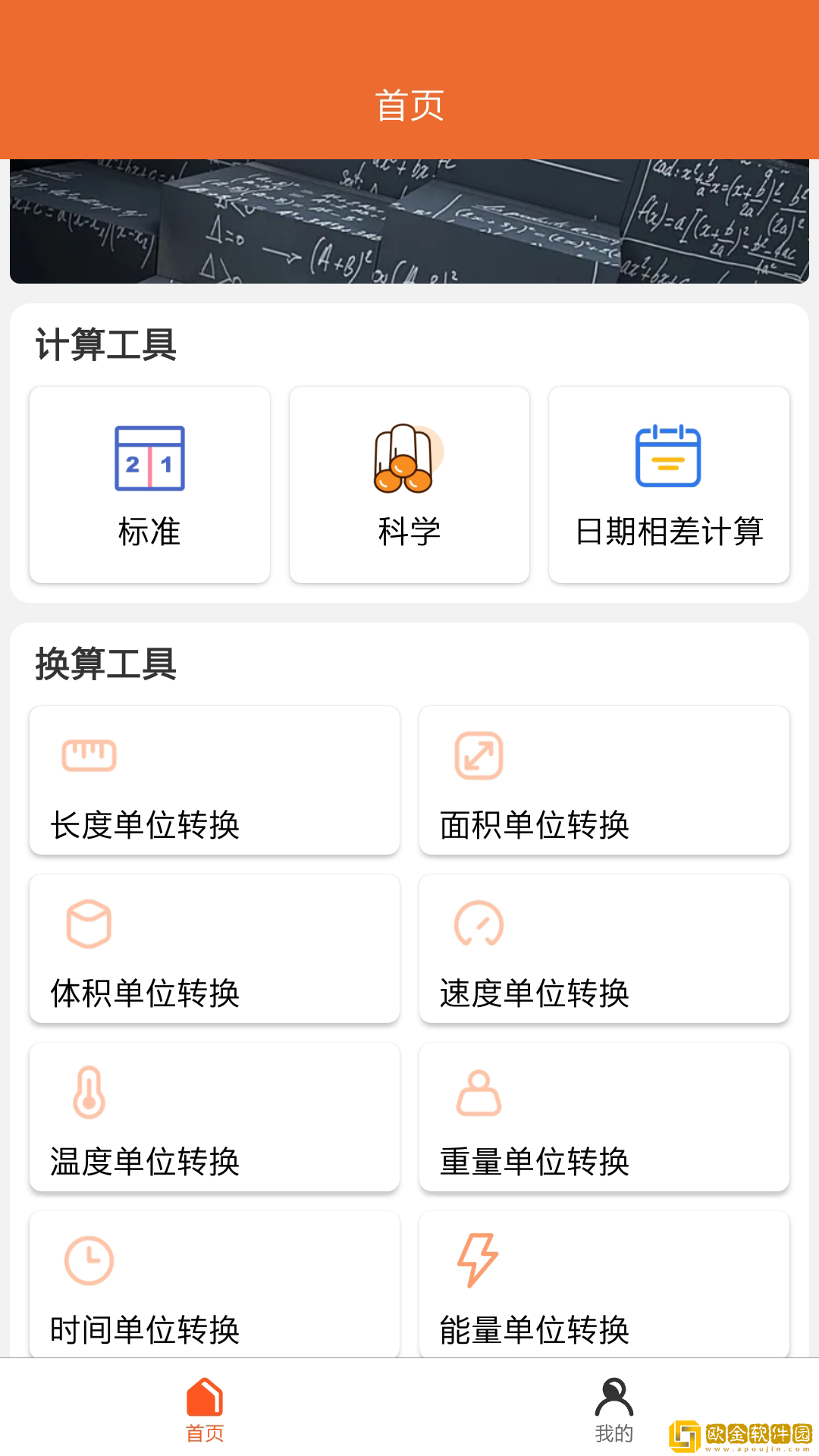The width and height of the screenshot is (819, 1456).
Task: Click the speedometer icon for speed unit conversion
Action: pyautogui.click(x=478, y=924)
